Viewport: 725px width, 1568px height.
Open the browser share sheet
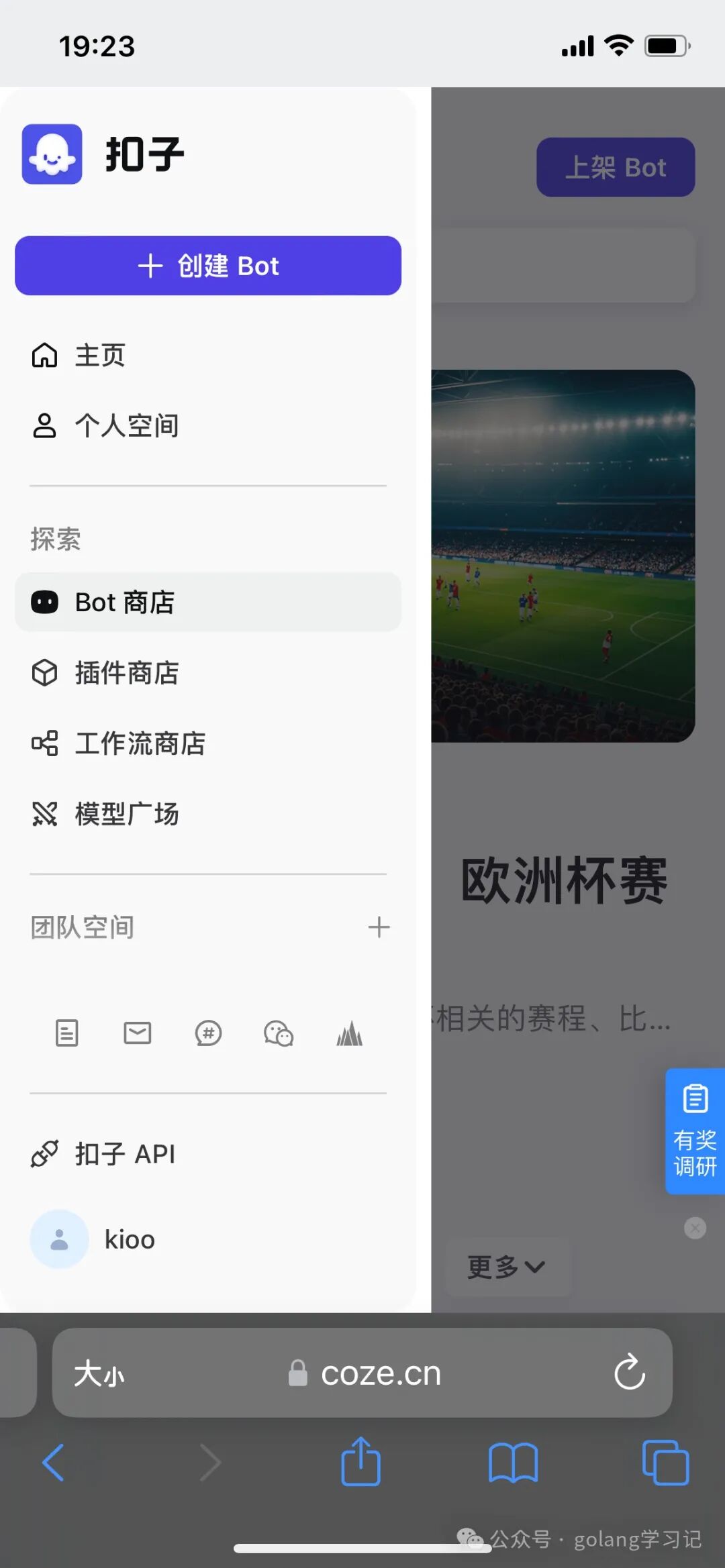coord(360,1462)
